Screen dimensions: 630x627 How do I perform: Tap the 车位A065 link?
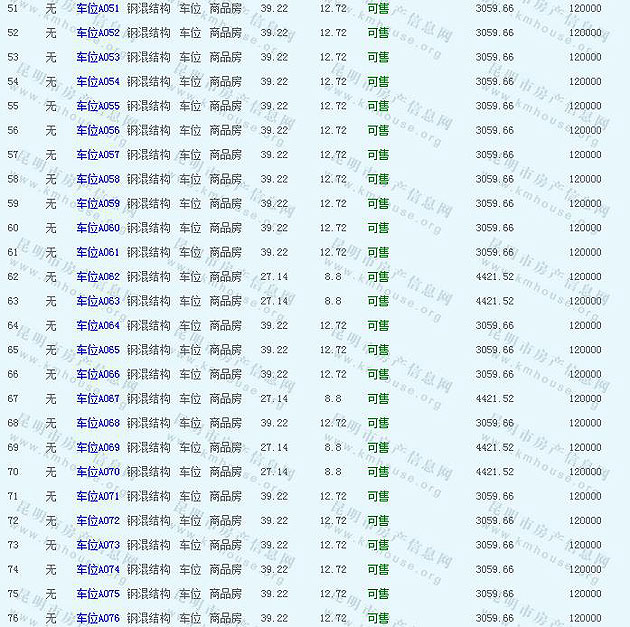[98, 350]
